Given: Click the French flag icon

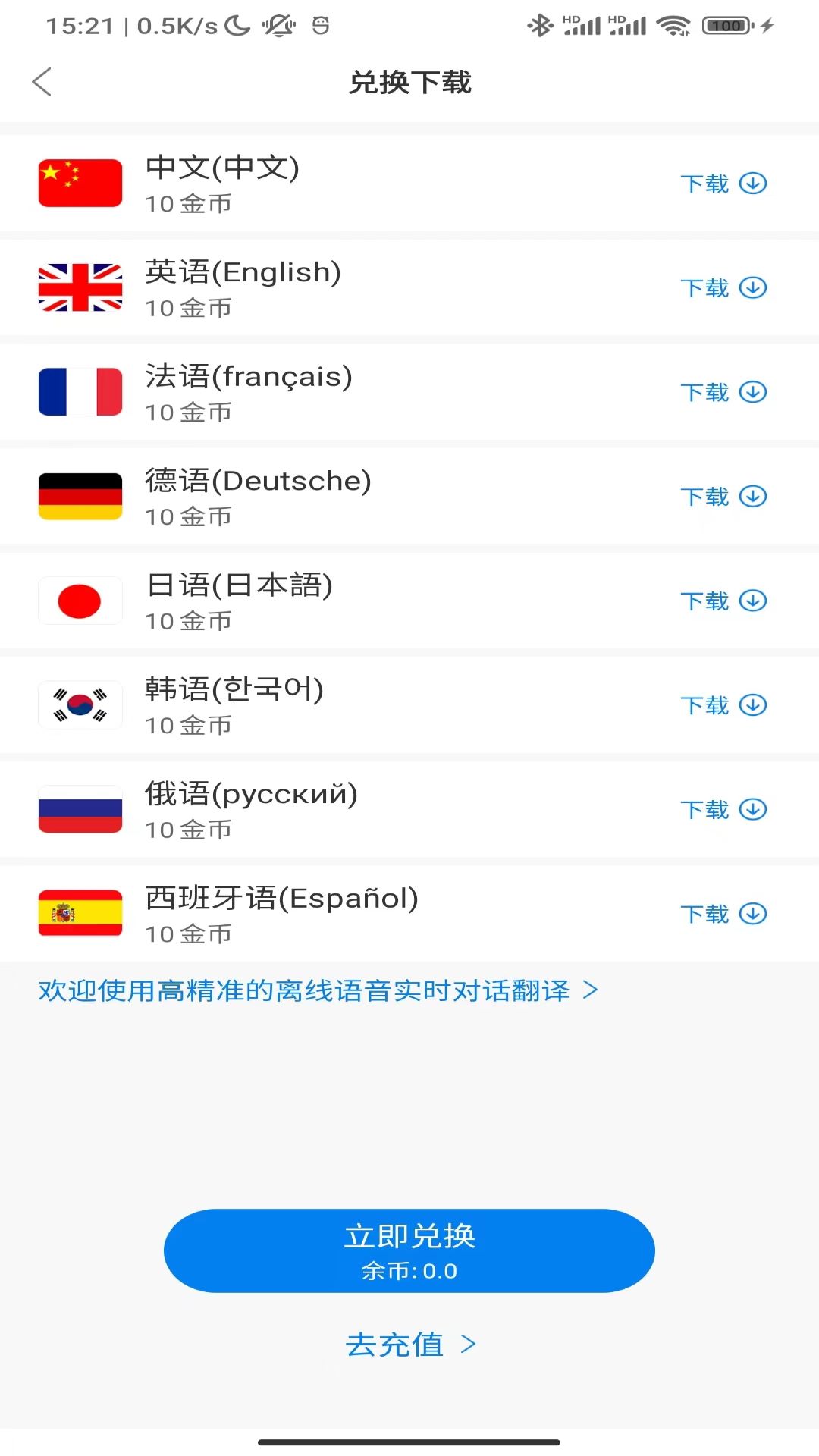Looking at the screenshot, I should pyautogui.click(x=80, y=391).
